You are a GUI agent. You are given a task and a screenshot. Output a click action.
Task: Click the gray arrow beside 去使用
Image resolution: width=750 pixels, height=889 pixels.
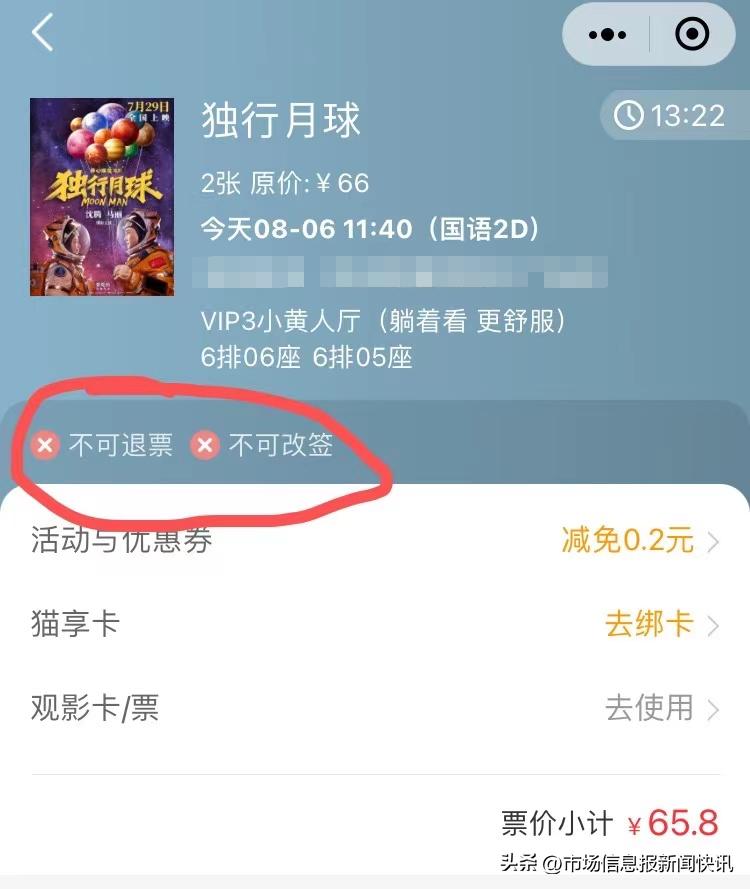pos(713,708)
